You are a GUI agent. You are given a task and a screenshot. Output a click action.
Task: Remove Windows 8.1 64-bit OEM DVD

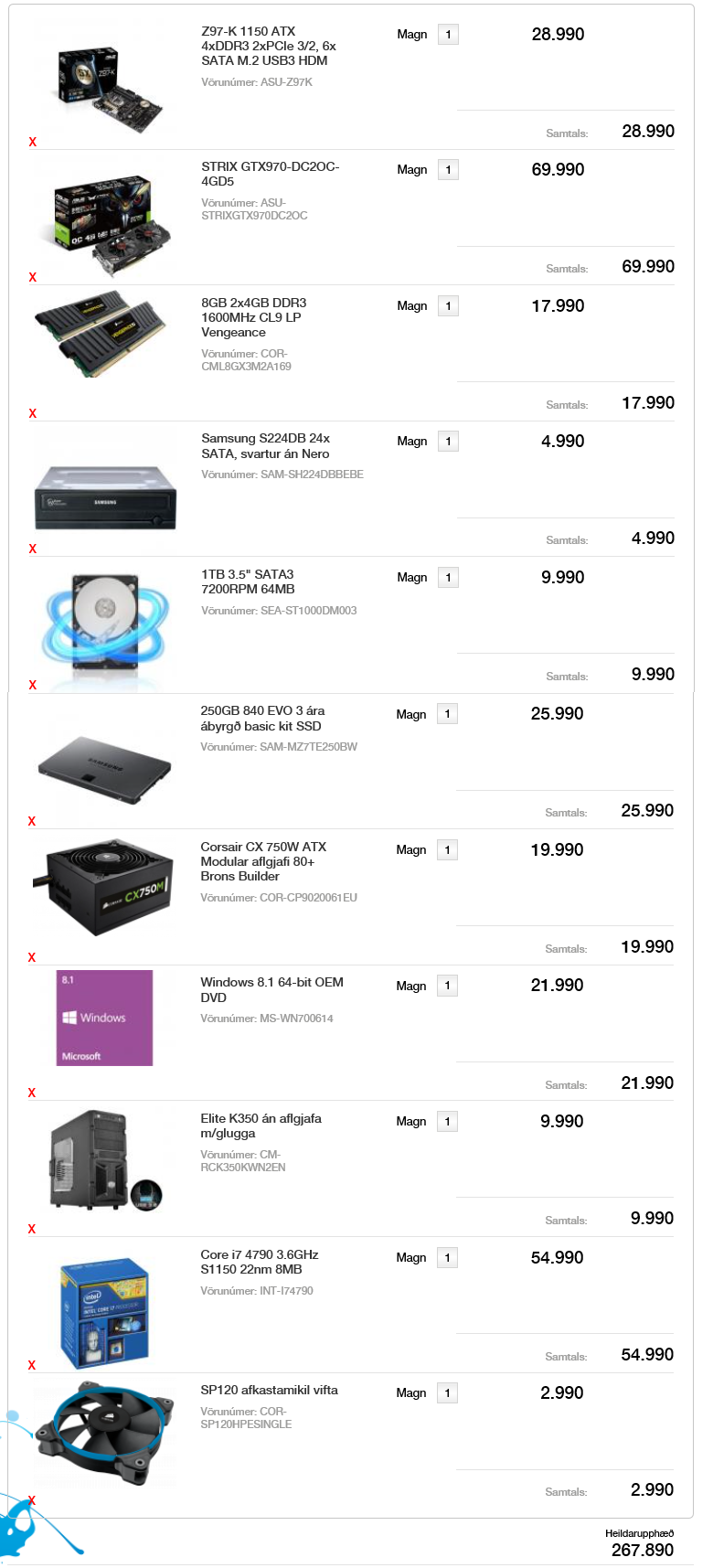click(x=32, y=1093)
